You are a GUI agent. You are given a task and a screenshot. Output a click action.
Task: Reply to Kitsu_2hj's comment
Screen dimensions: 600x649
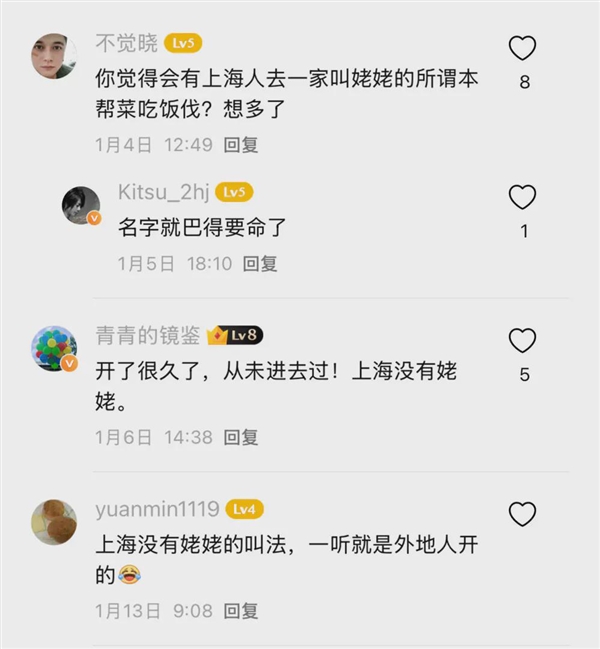260,264
